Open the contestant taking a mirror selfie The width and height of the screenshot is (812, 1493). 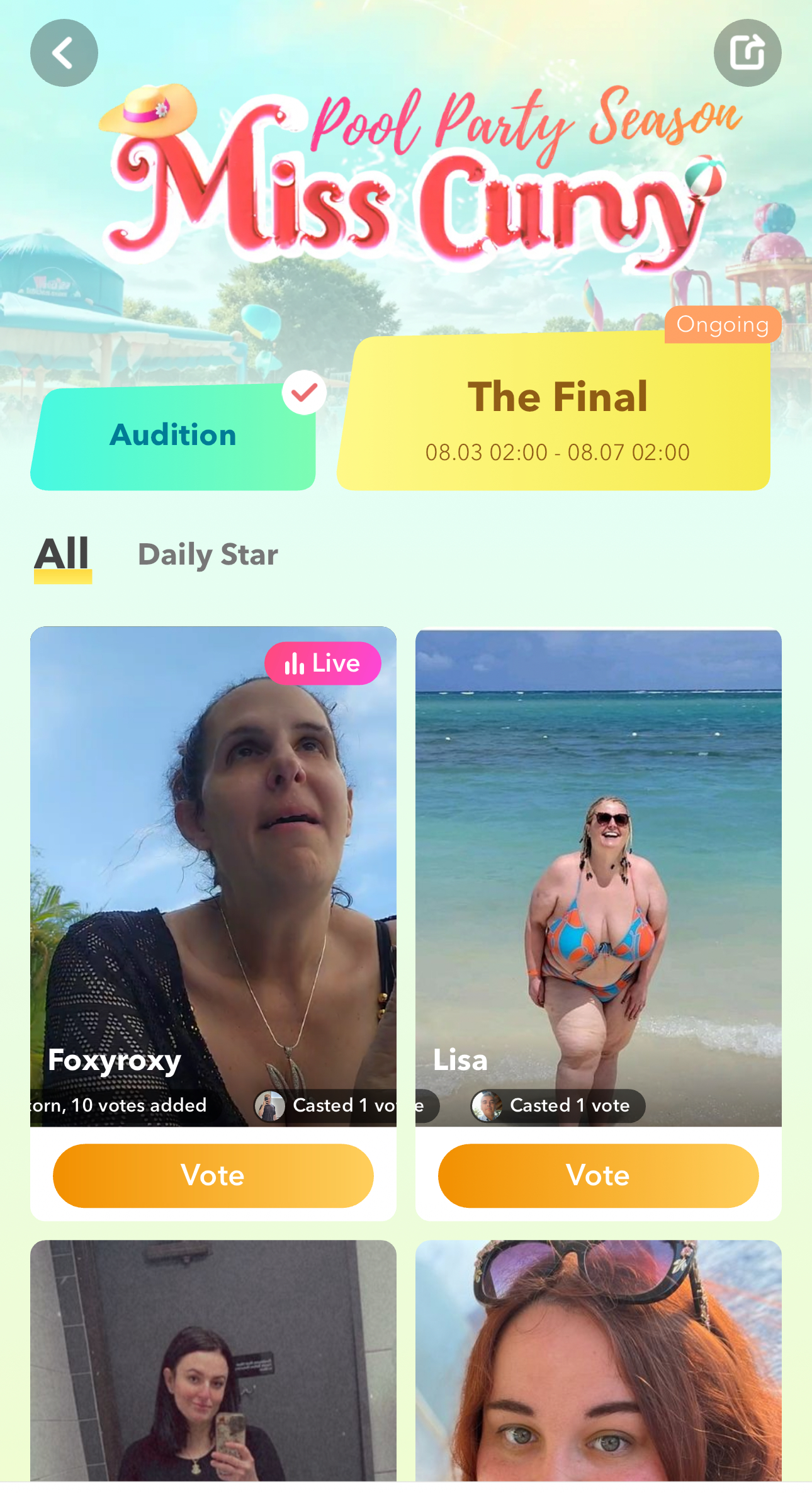[213, 1366]
